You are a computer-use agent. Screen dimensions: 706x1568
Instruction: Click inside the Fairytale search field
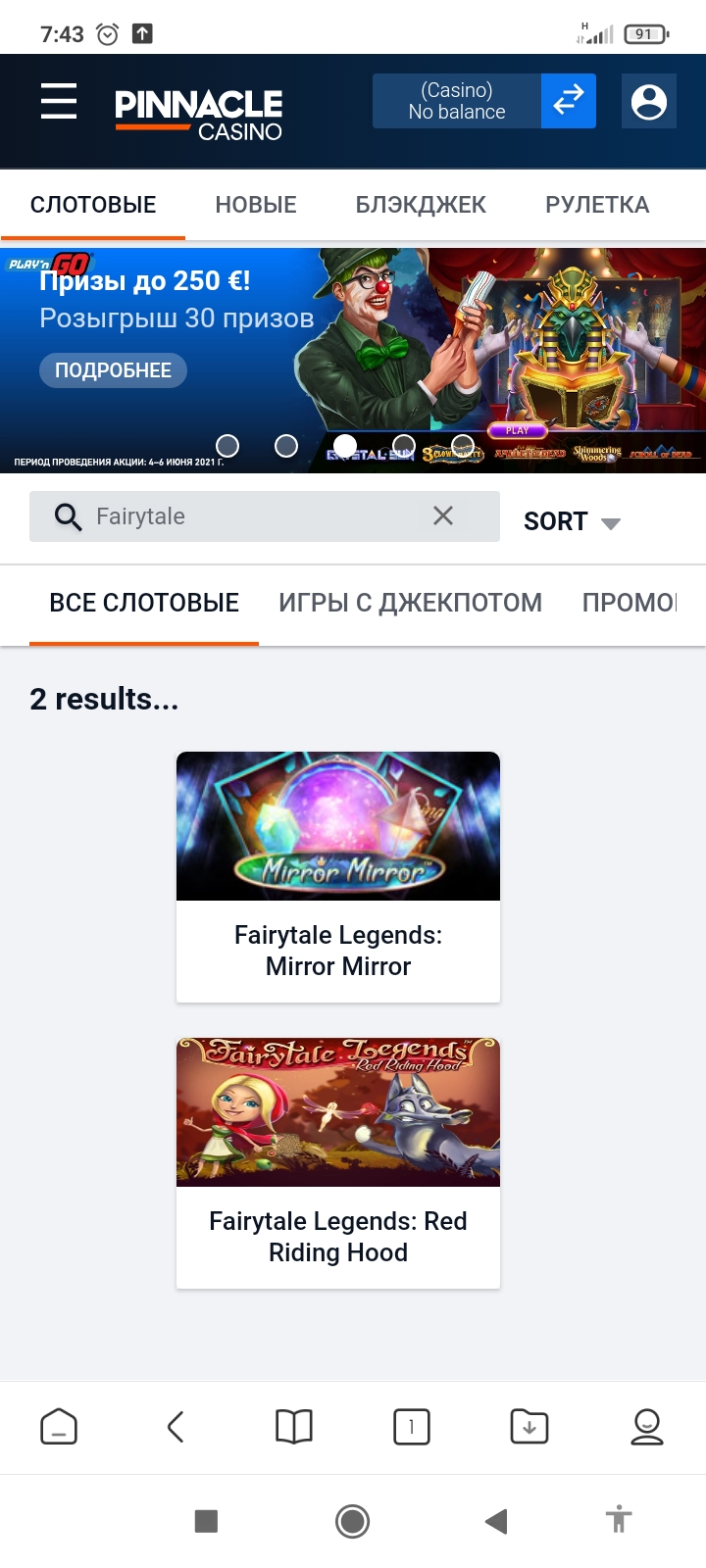coord(245,515)
